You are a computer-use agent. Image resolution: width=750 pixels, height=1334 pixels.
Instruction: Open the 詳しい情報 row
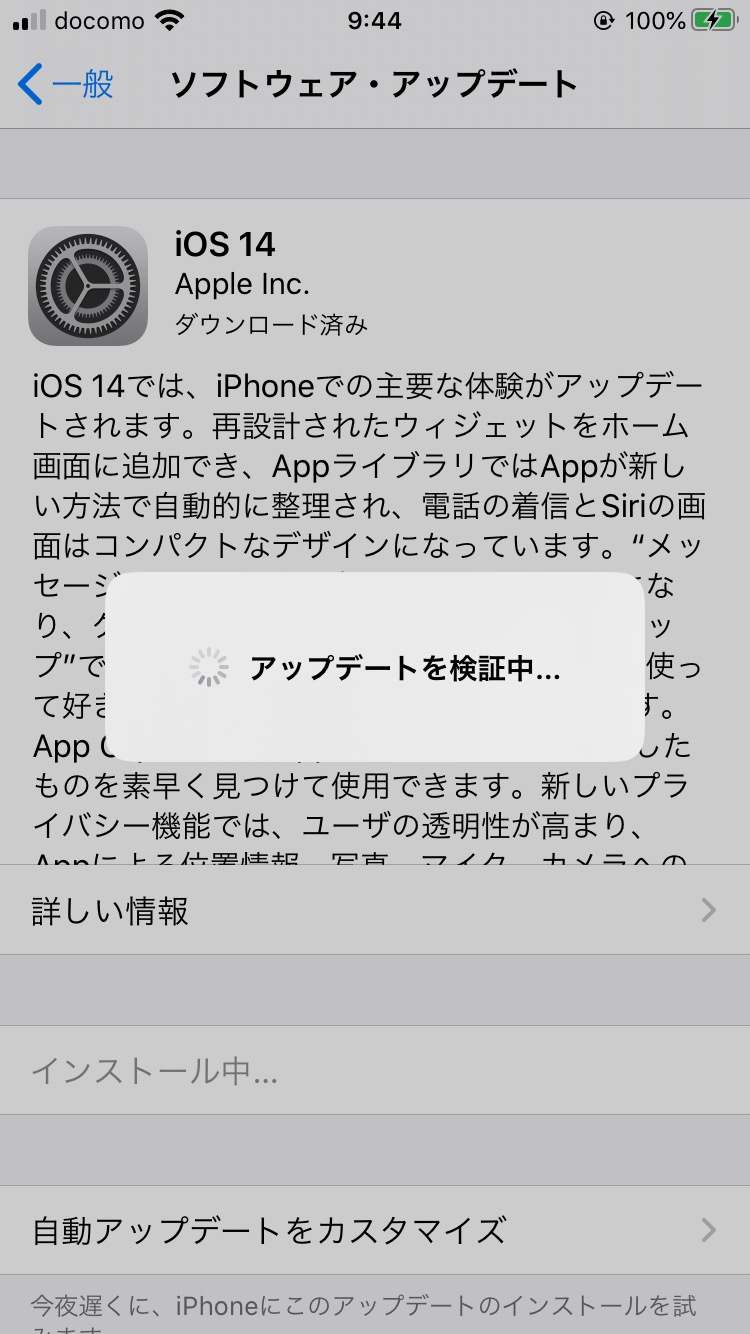click(374, 910)
